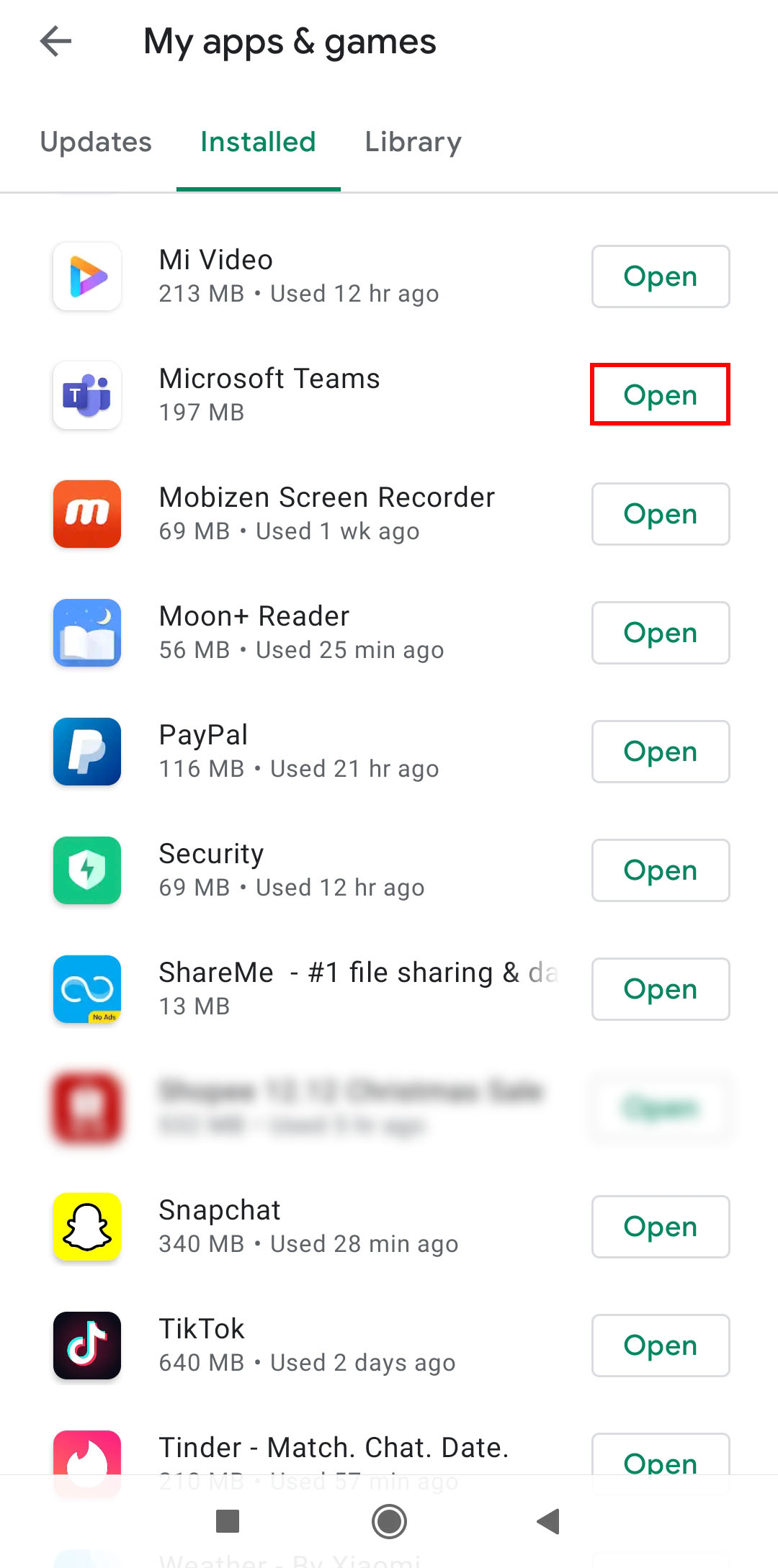This screenshot has height=1568, width=778.
Task: Launch Snapchat via its Open button
Action: pyautogui.click(x=660, y=1227)
